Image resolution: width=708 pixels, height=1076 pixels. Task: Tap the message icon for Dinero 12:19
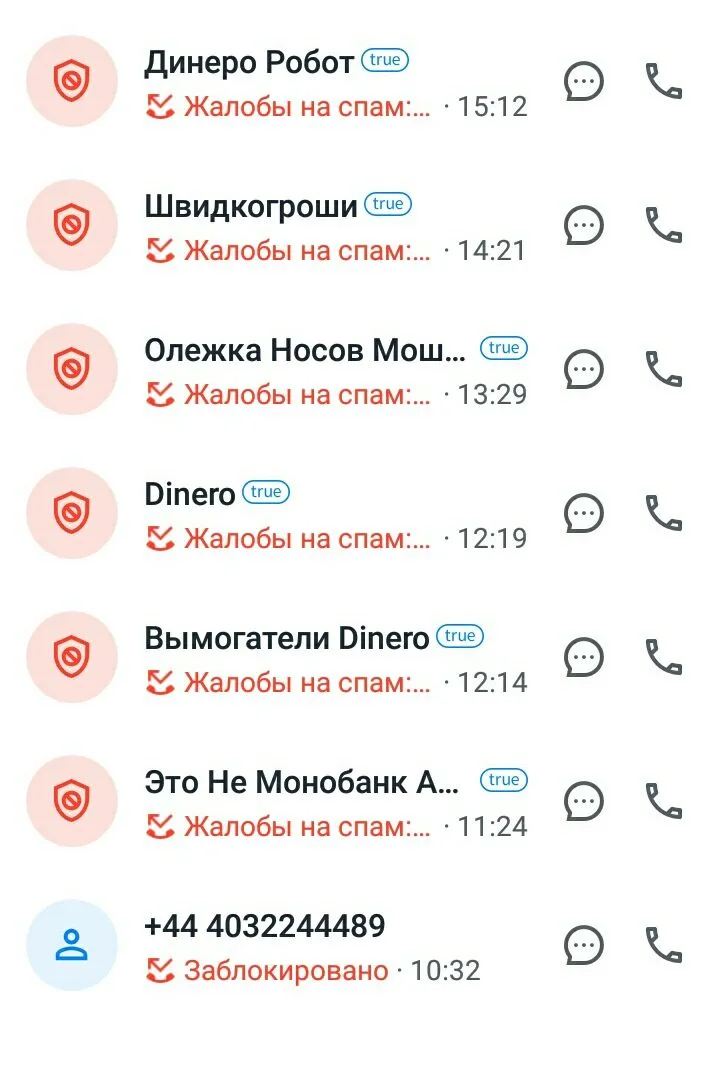point(584,513)
